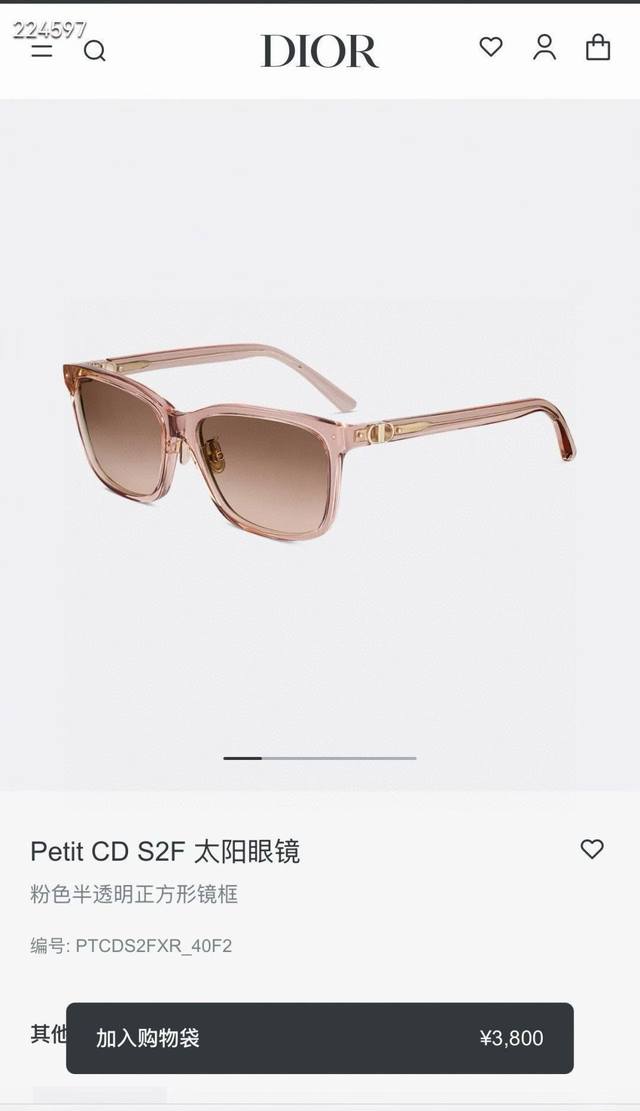Open the account profile icon

[x=544, y=47]
